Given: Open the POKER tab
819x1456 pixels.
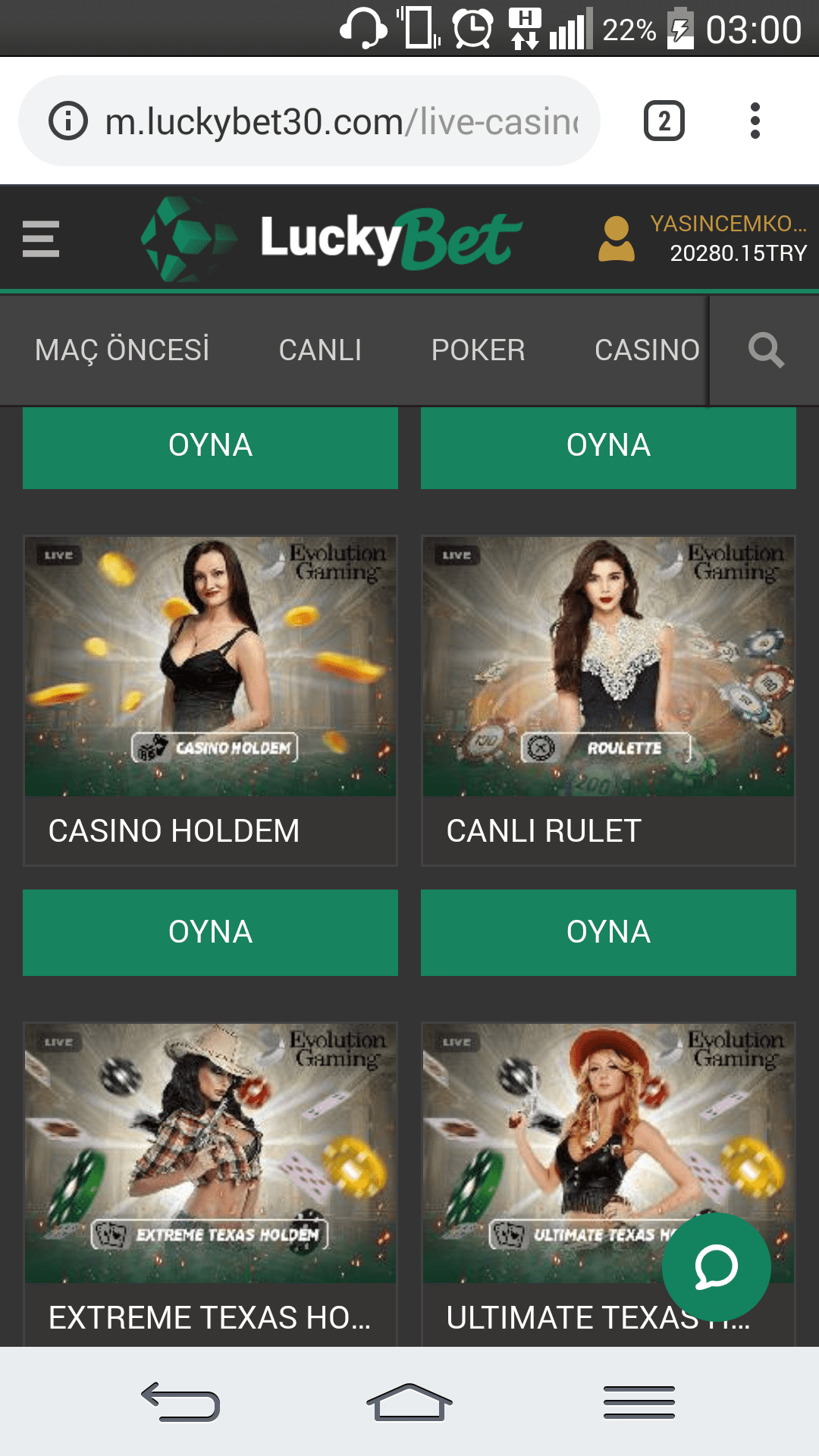Looking at the screenshot, I should coord(478,350).
